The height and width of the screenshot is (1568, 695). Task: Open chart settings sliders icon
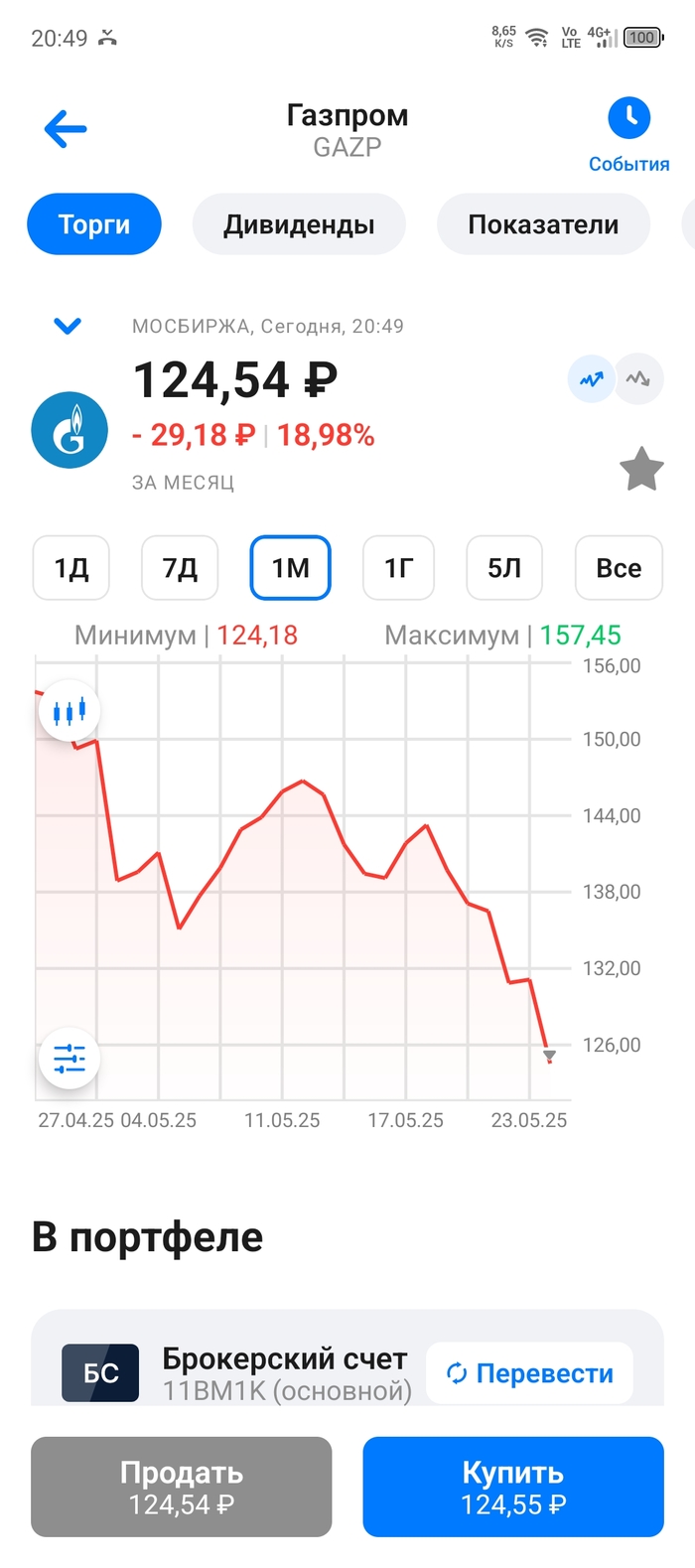click(x=69, y=1059)
